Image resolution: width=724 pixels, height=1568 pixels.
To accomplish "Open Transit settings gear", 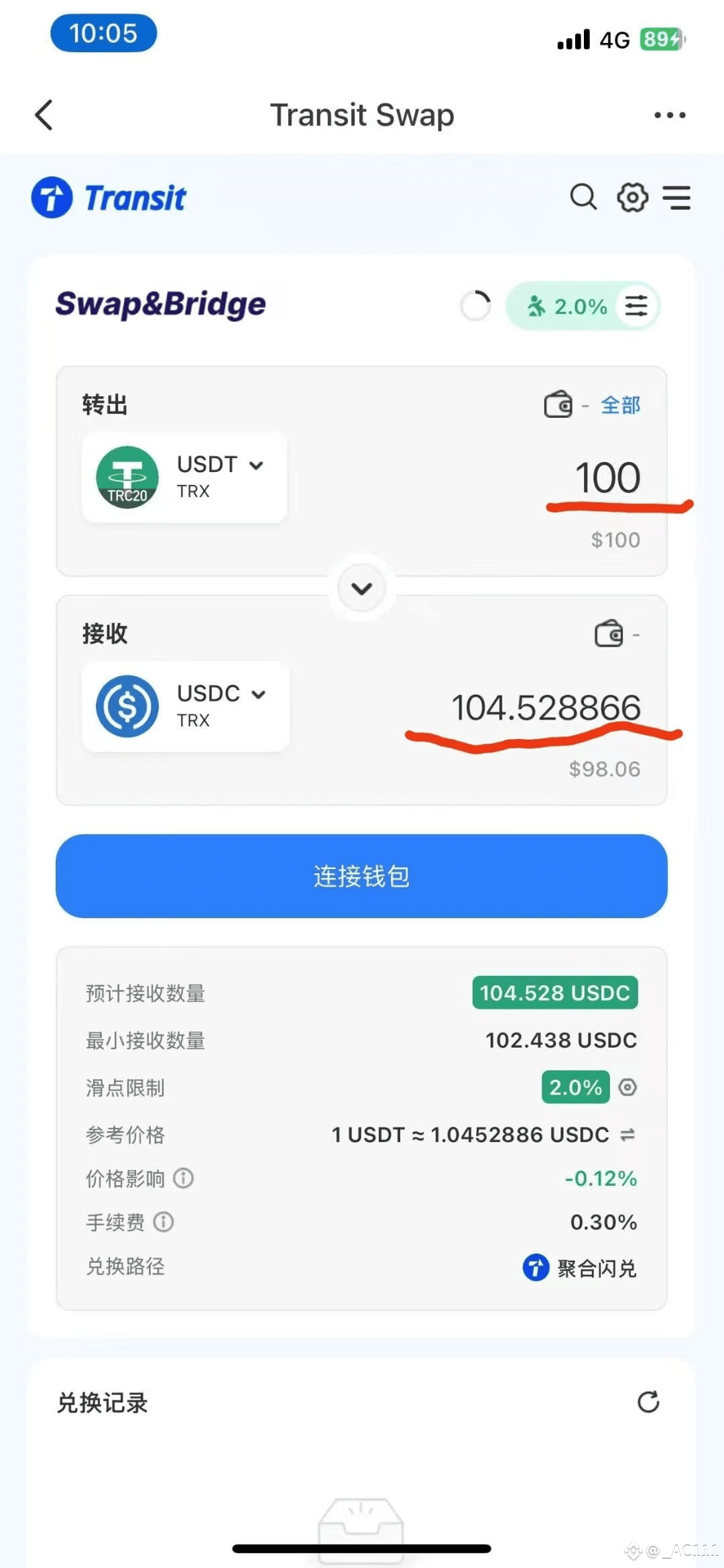I will click(x=631, y=198).
